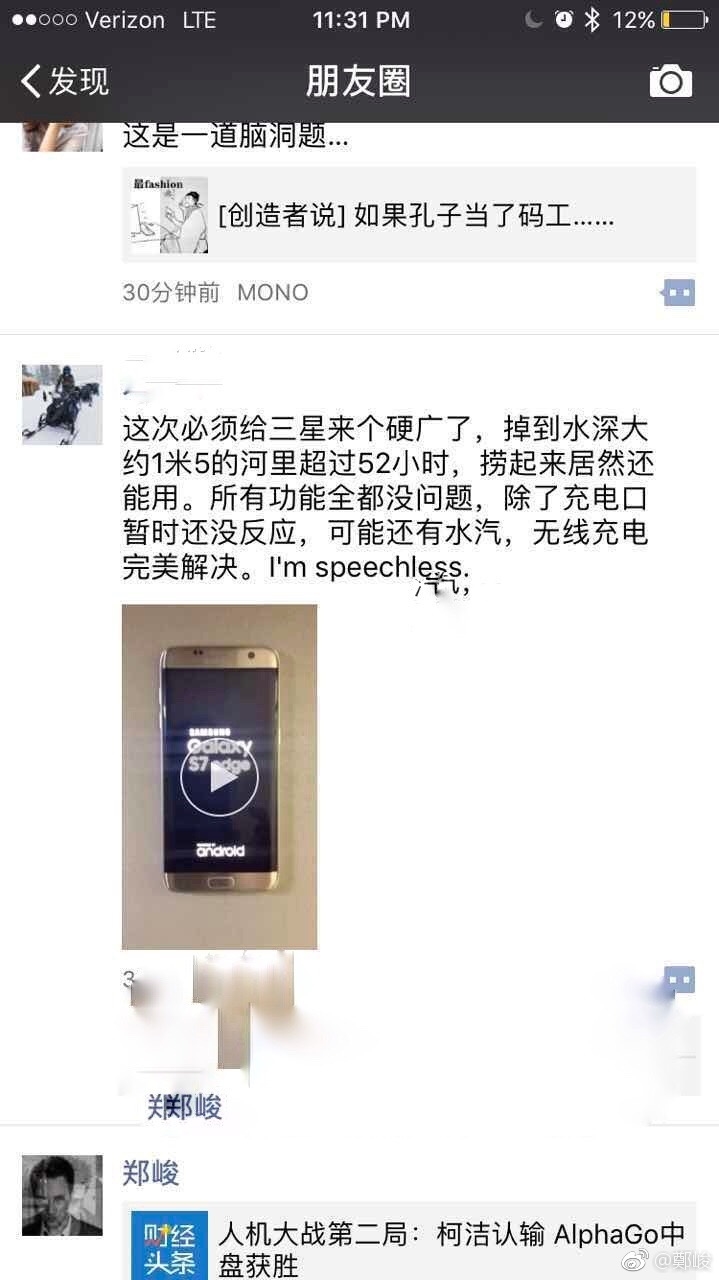Tap the MONO source link

pos(272,293)
